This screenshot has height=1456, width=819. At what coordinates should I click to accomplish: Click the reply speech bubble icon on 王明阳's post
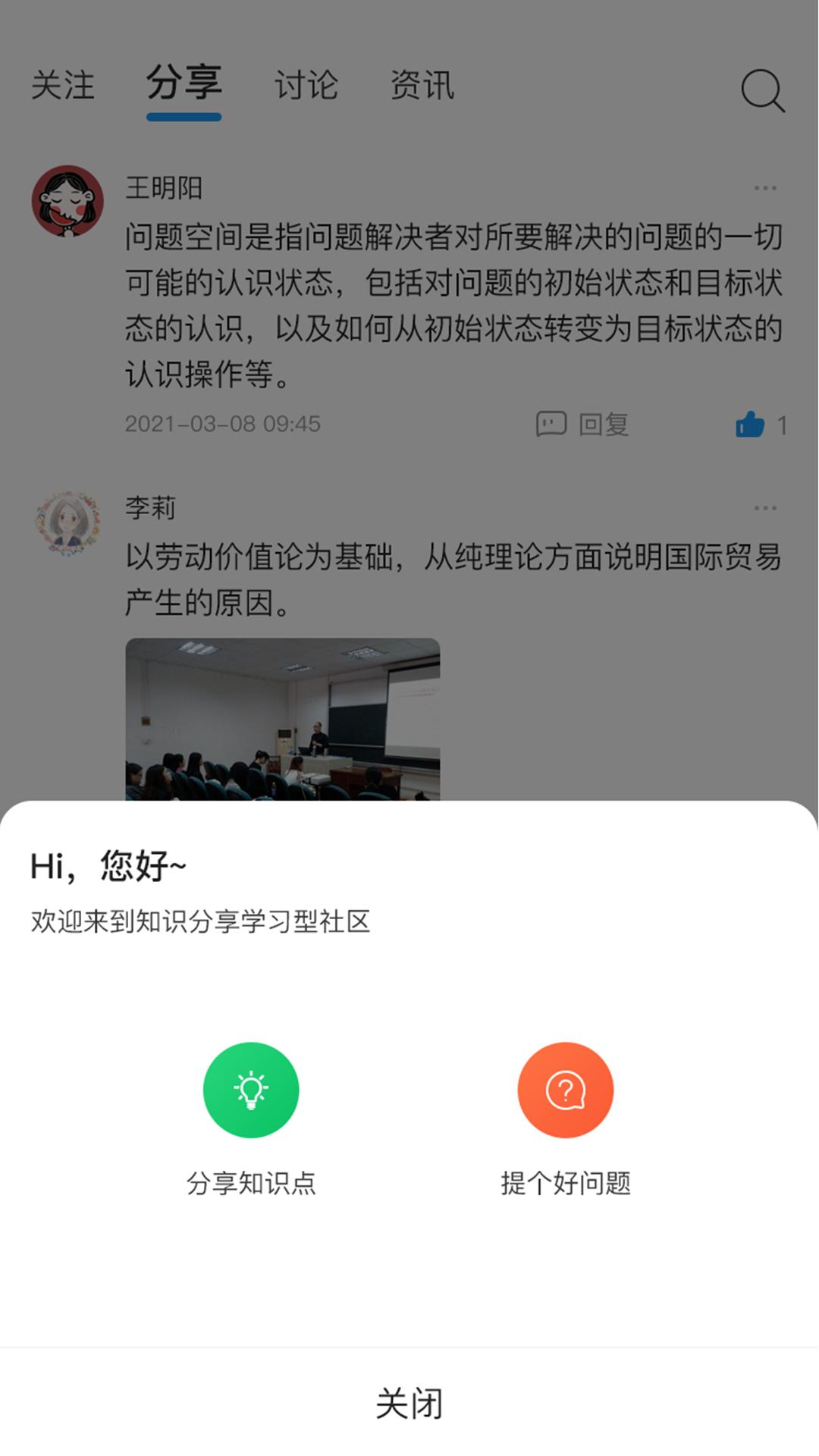coord(552,425)
